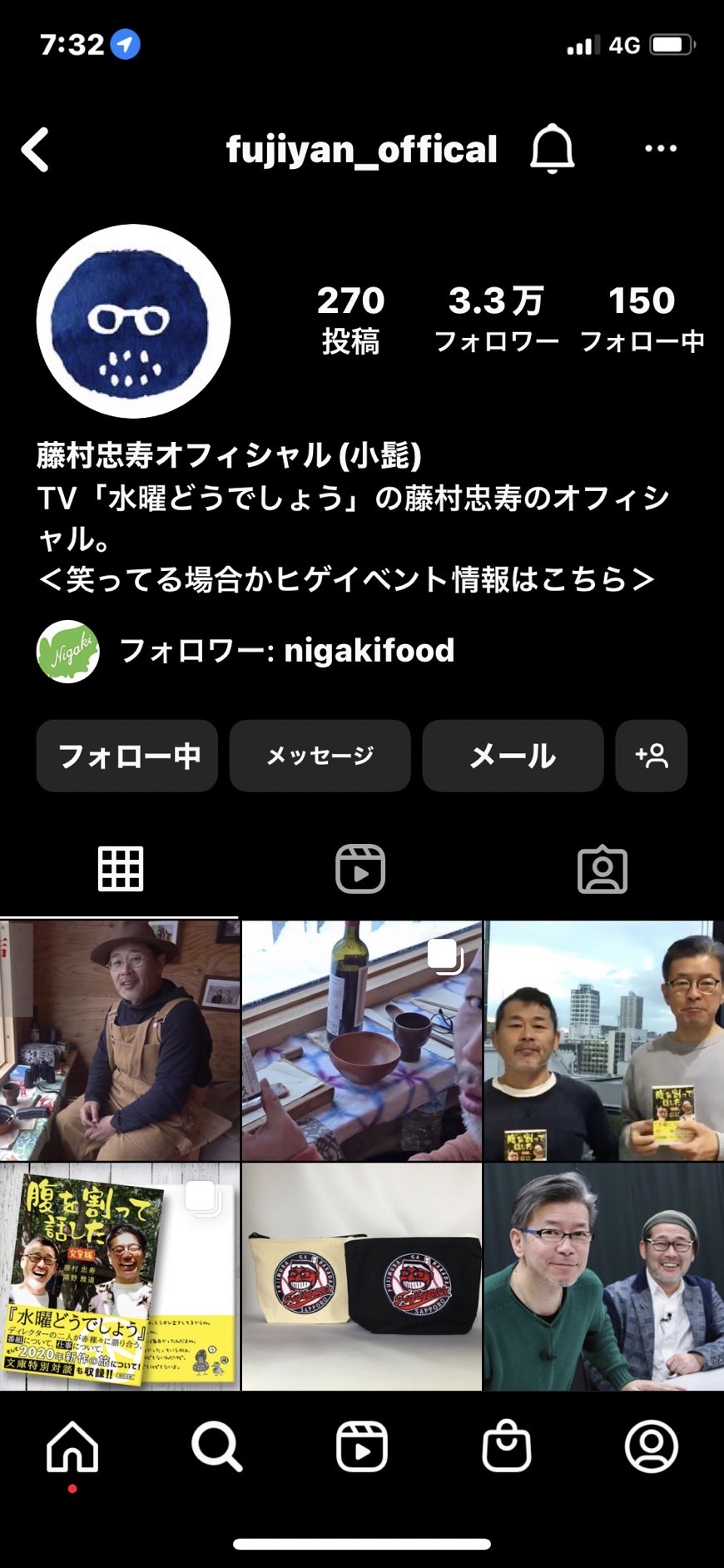Open the post of man in hat and overalls
This screenshot has width=724, height=1568.
[x=120, y=1040]
